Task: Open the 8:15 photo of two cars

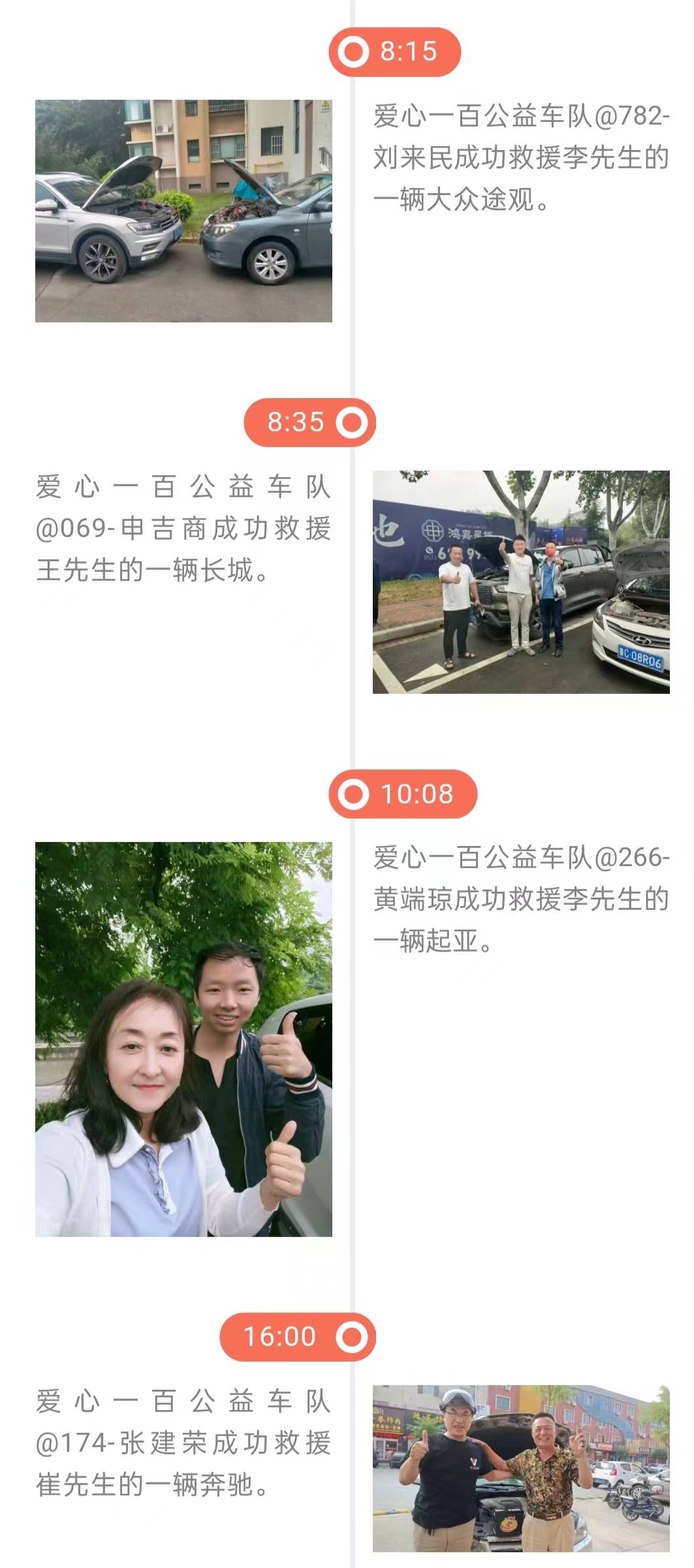Action: coord(183,211)
